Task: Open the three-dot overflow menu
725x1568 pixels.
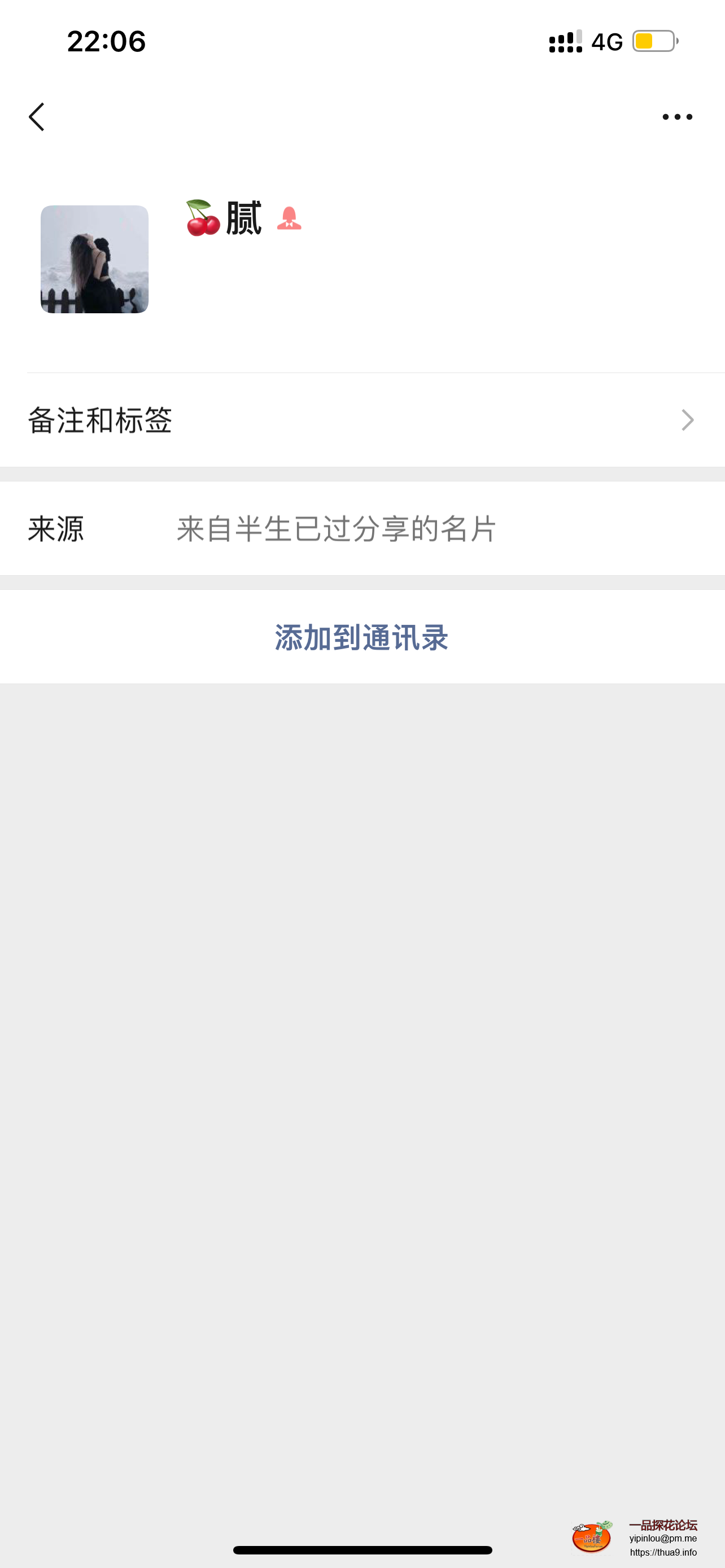Action: click(x=677, y=117)
